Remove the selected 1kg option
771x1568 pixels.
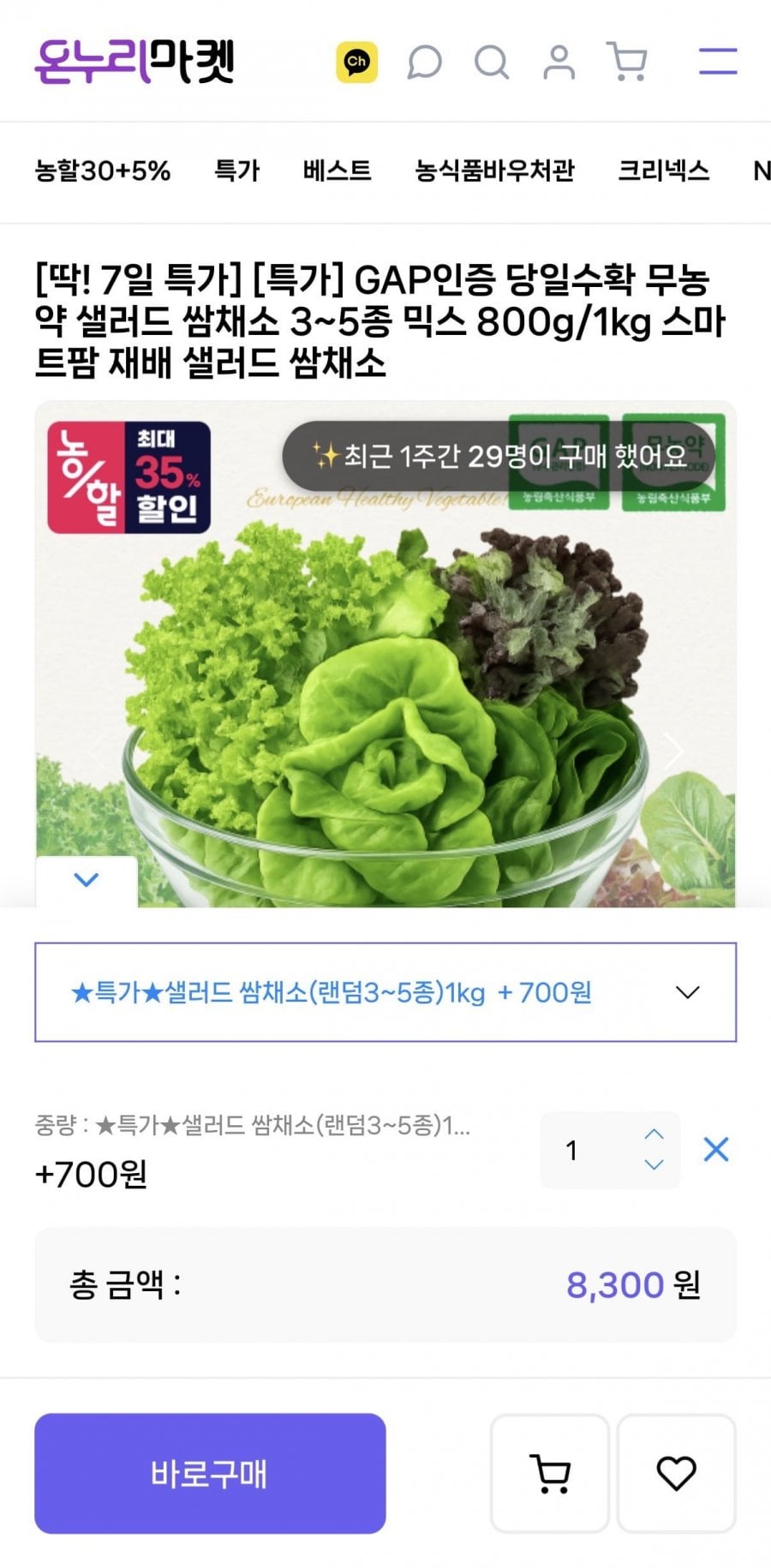(716, 1149)
